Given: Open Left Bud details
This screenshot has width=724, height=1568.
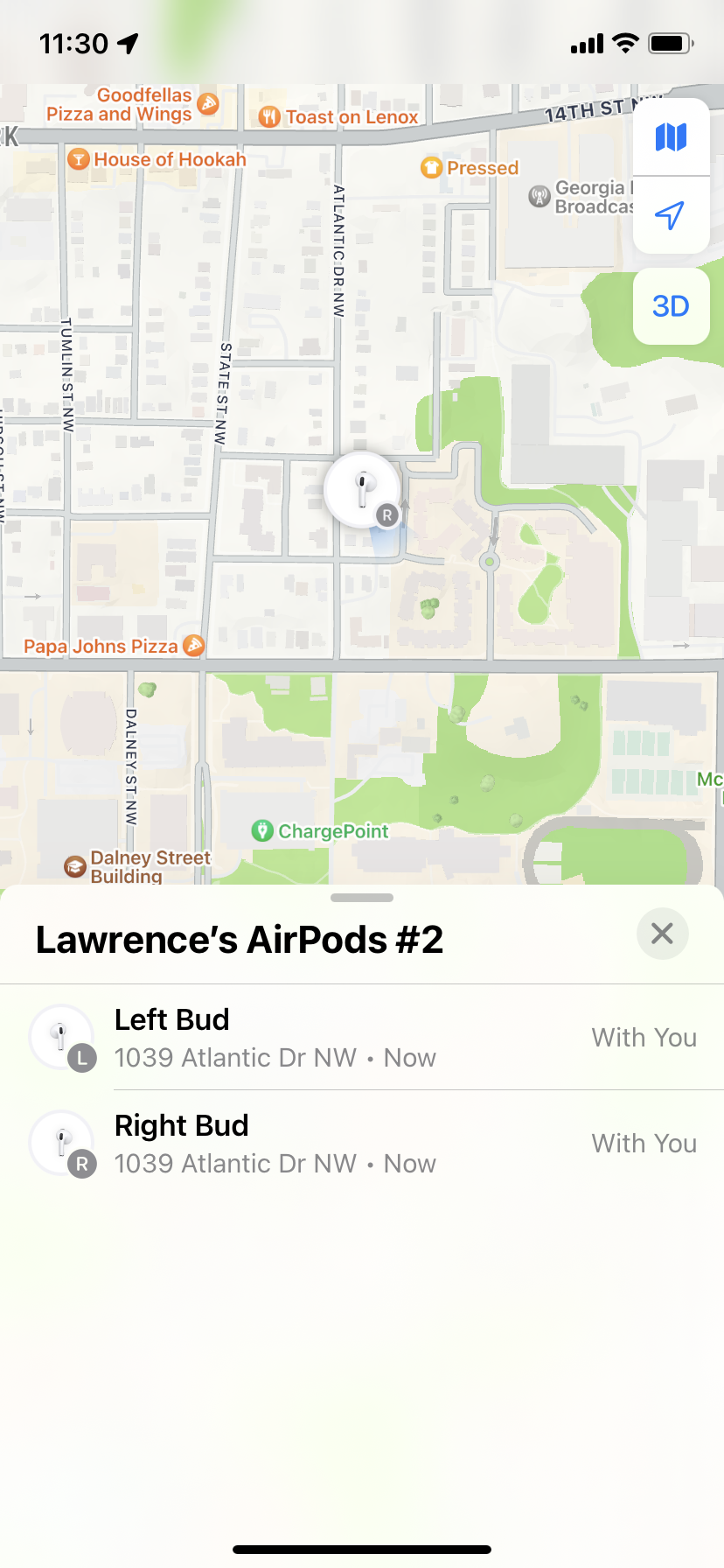Looking at the screenshot, I should point(362,1038).
